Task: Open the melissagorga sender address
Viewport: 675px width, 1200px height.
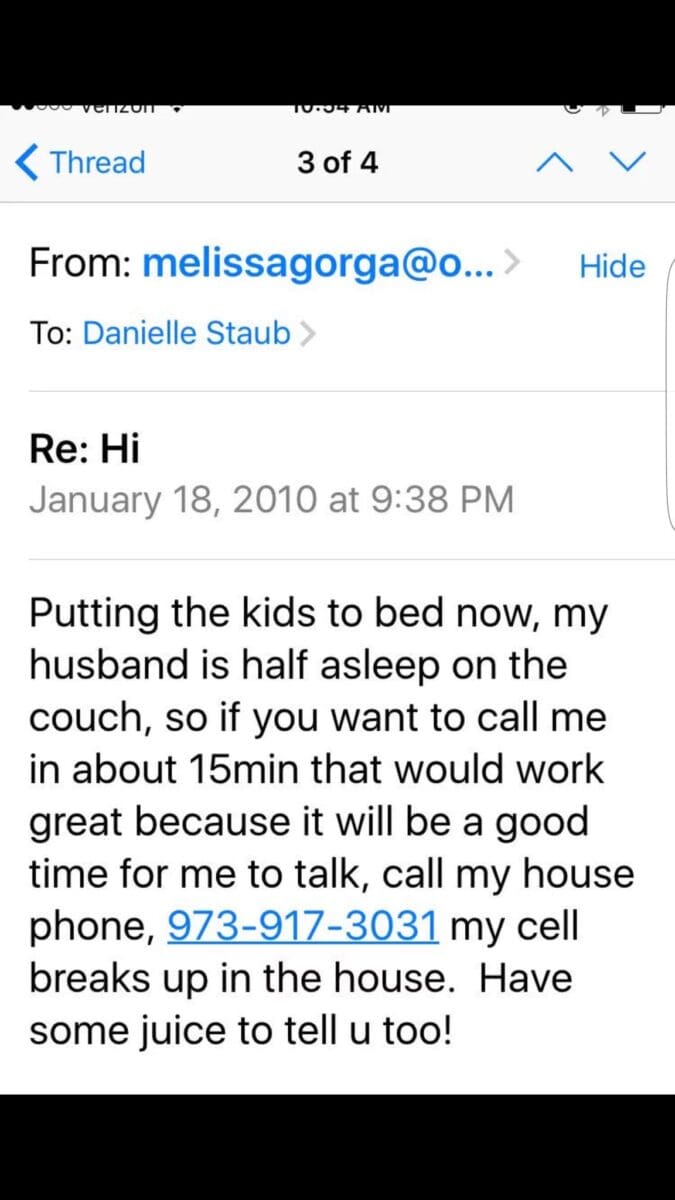Action: point(324,265)
